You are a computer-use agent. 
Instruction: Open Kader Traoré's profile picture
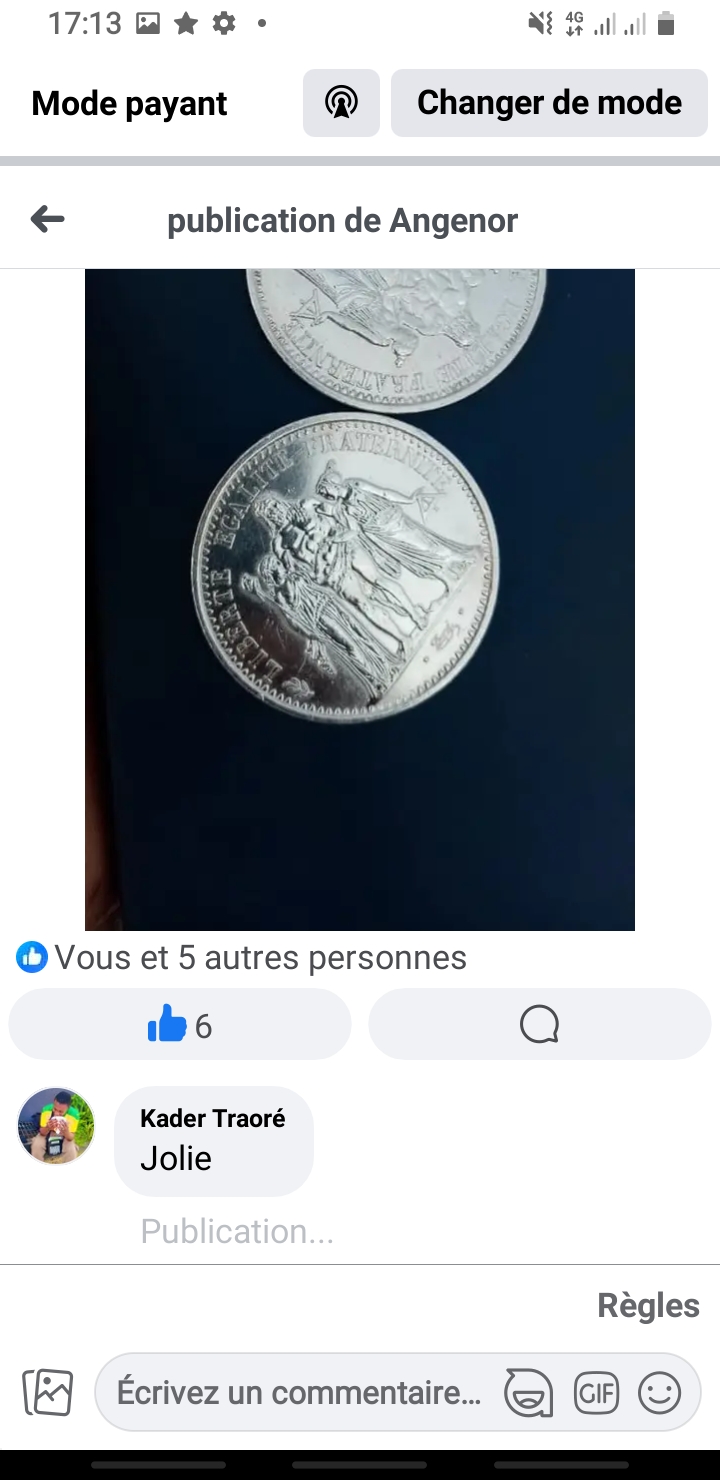pos(56,1127)
